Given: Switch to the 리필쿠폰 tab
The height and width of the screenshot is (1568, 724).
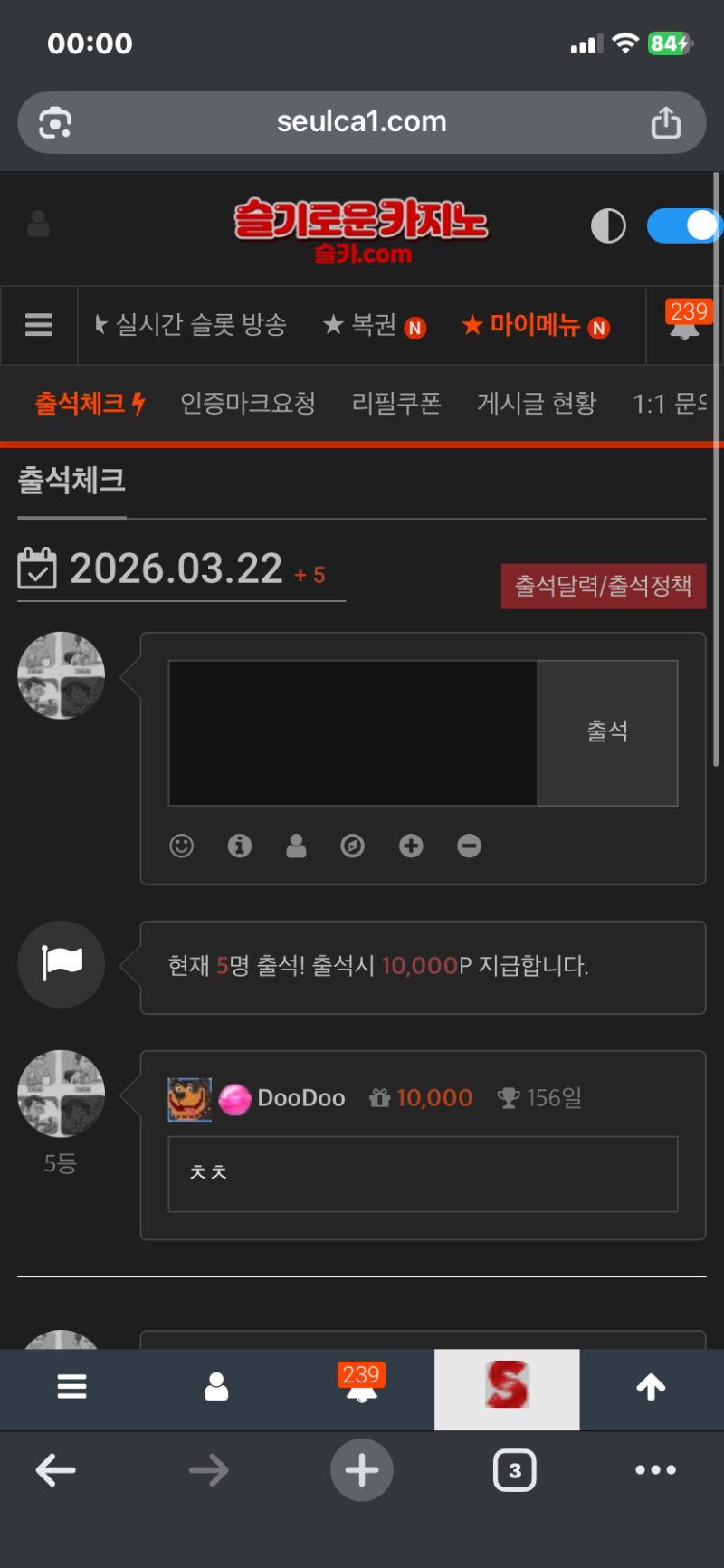Looking at the screenshot, I should [x=396, y=403].
